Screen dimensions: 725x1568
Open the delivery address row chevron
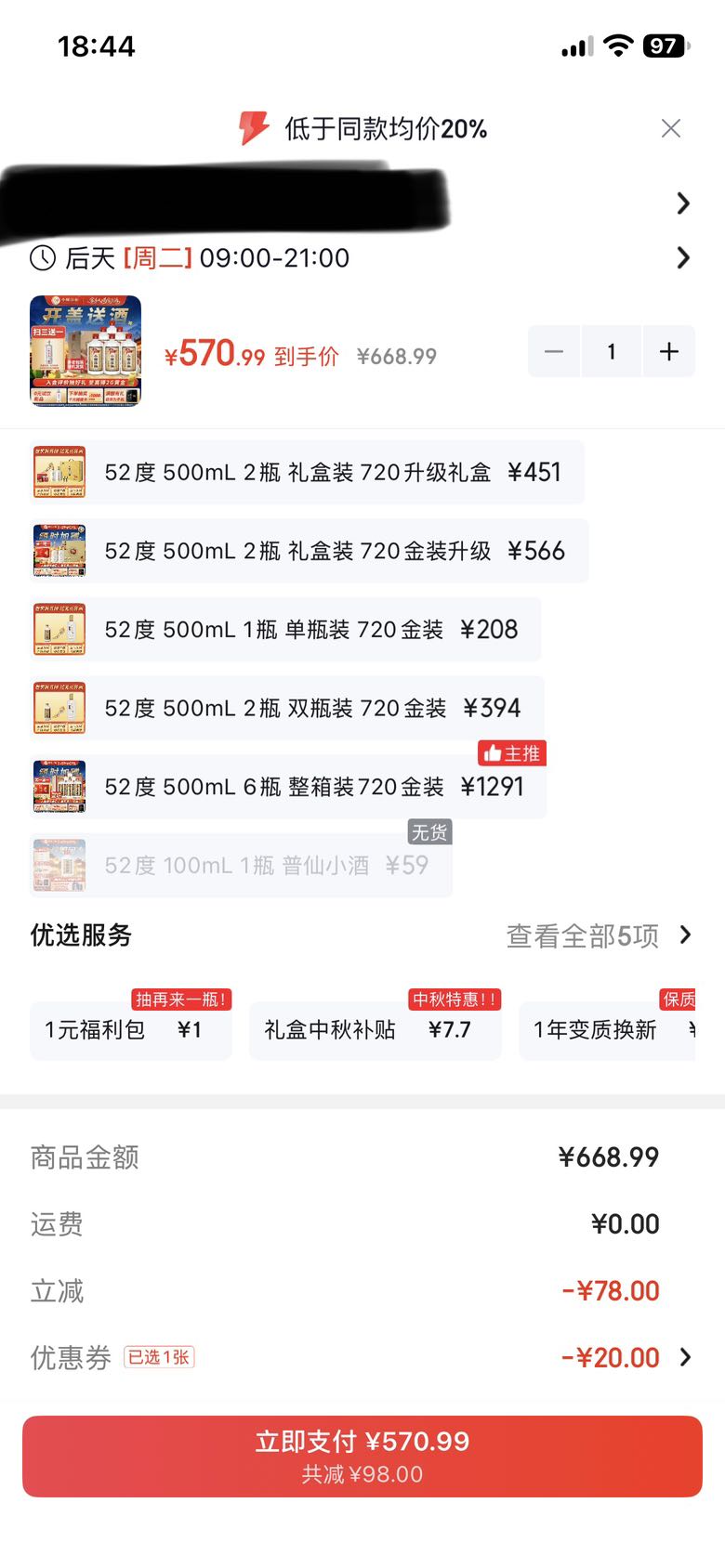tap(683, 203)
